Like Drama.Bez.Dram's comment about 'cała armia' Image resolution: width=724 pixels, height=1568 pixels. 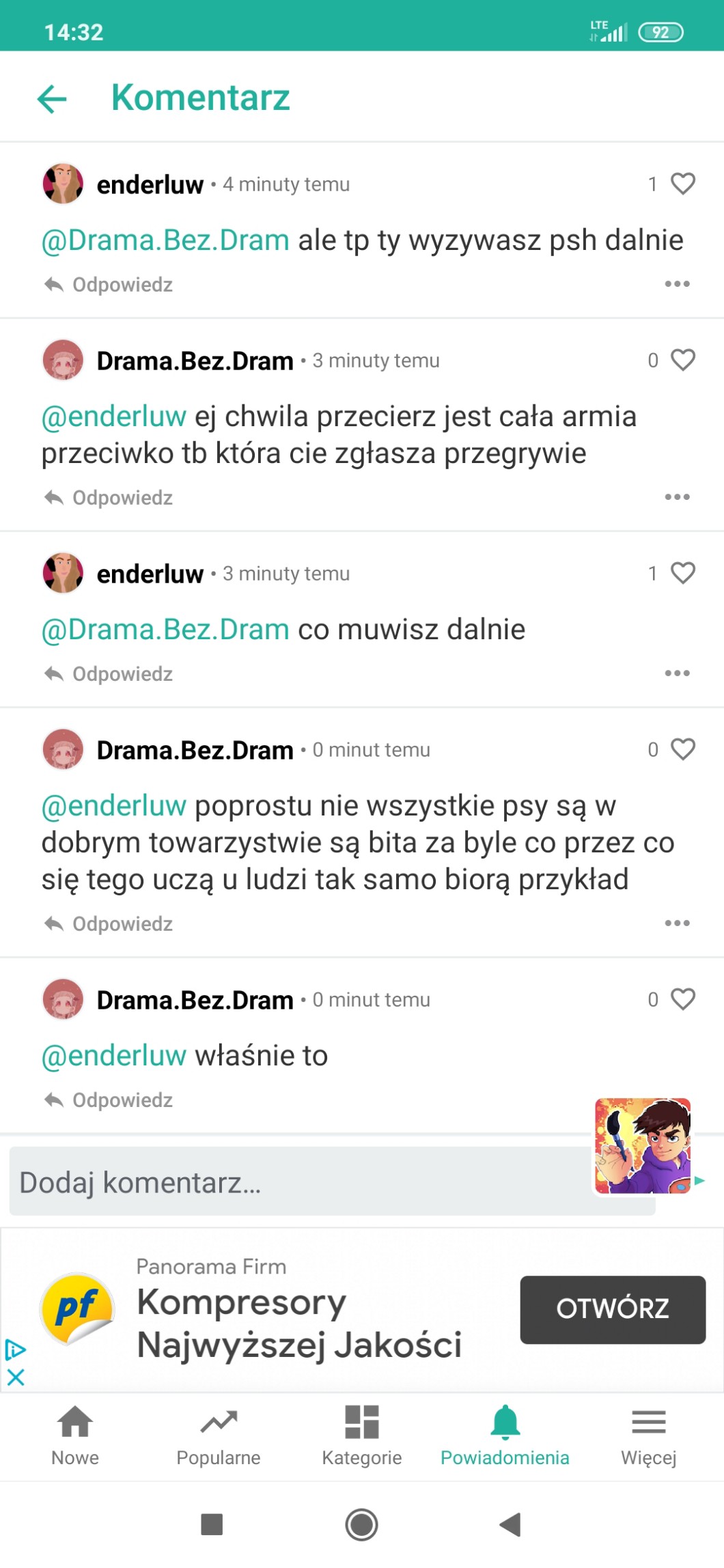pos(682,360)
